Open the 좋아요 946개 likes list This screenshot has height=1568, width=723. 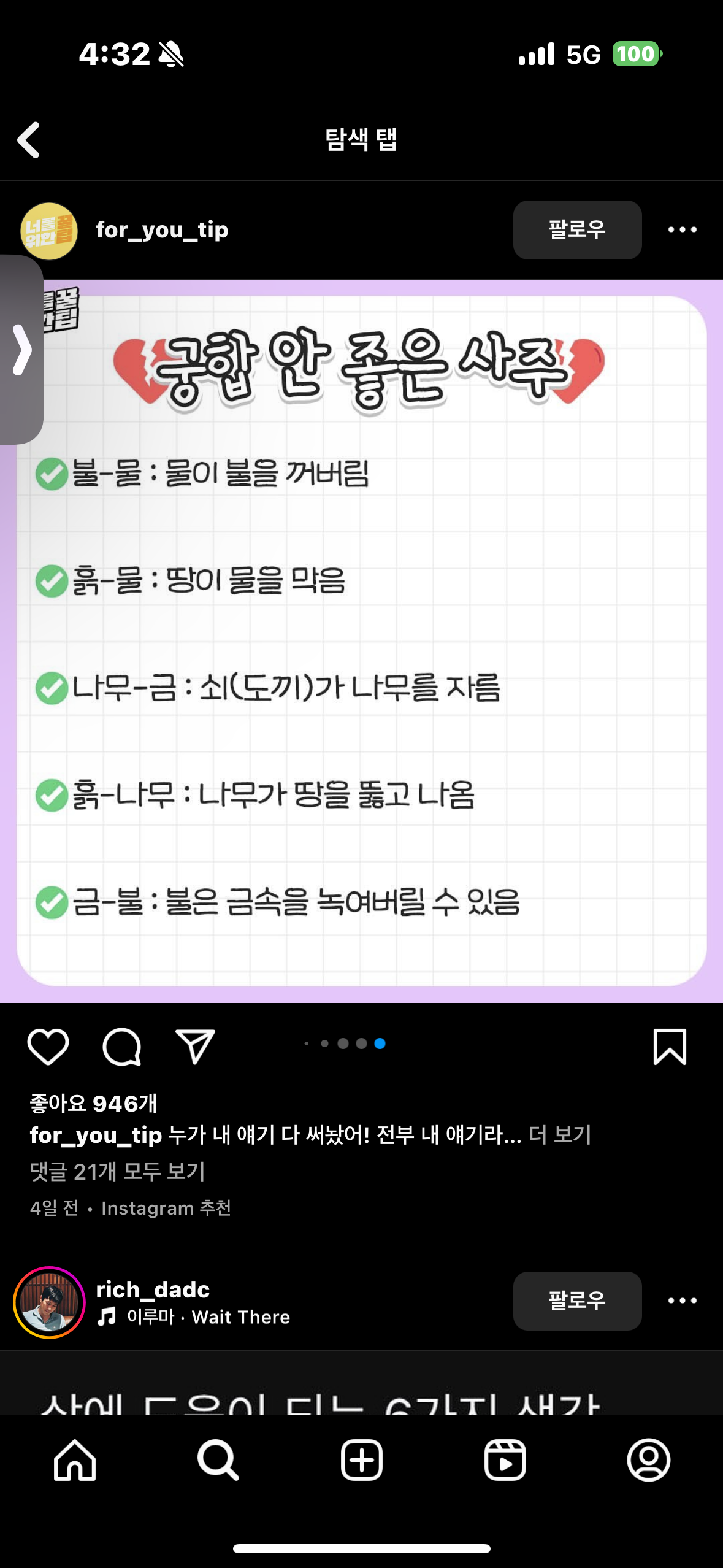(x=93, y=1104)
